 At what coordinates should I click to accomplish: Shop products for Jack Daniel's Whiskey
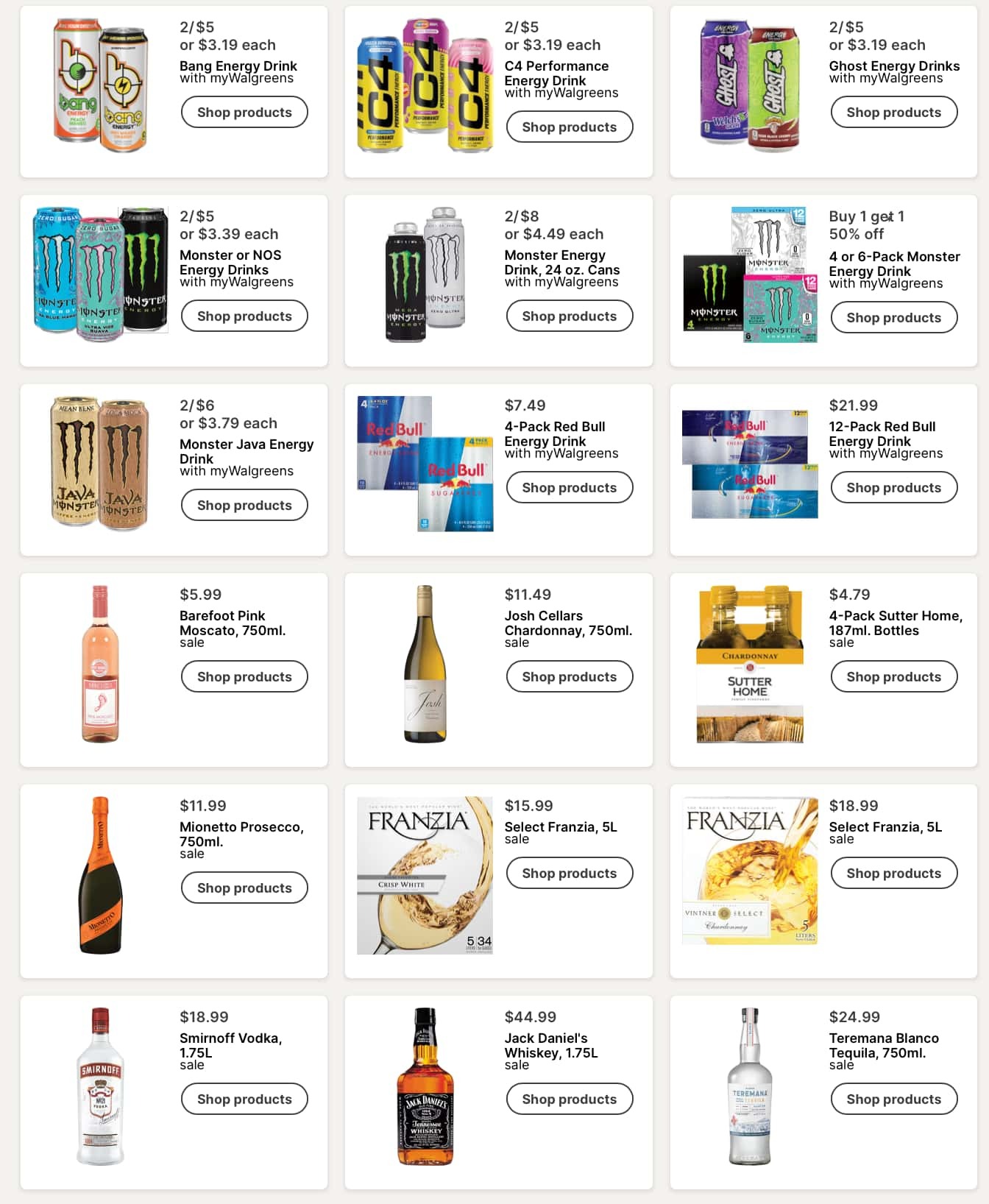click(569, 1099)
